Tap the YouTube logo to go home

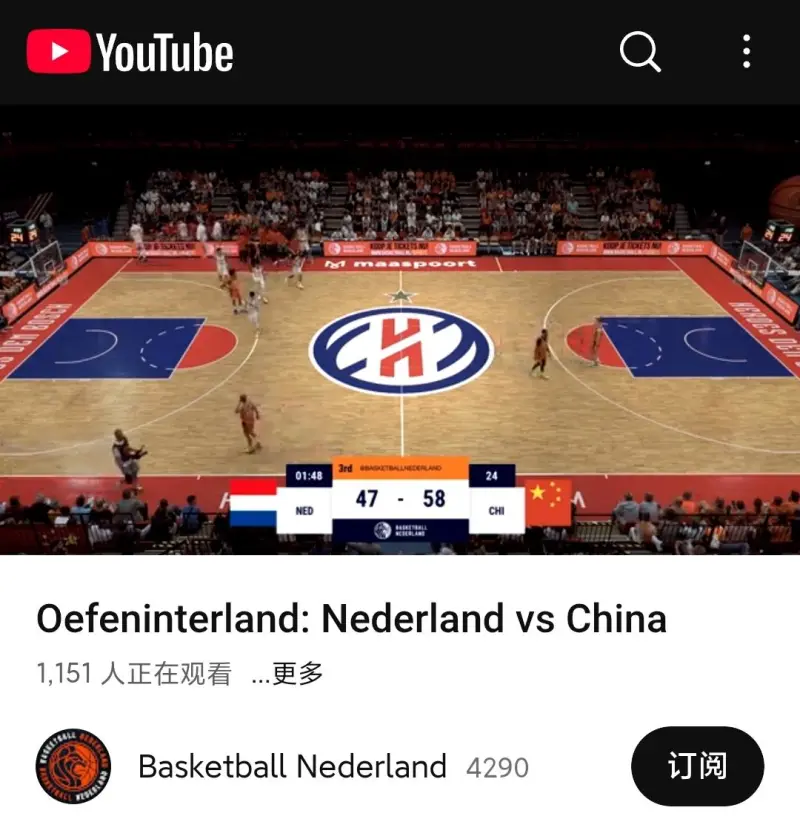click(x=130, y=52)
